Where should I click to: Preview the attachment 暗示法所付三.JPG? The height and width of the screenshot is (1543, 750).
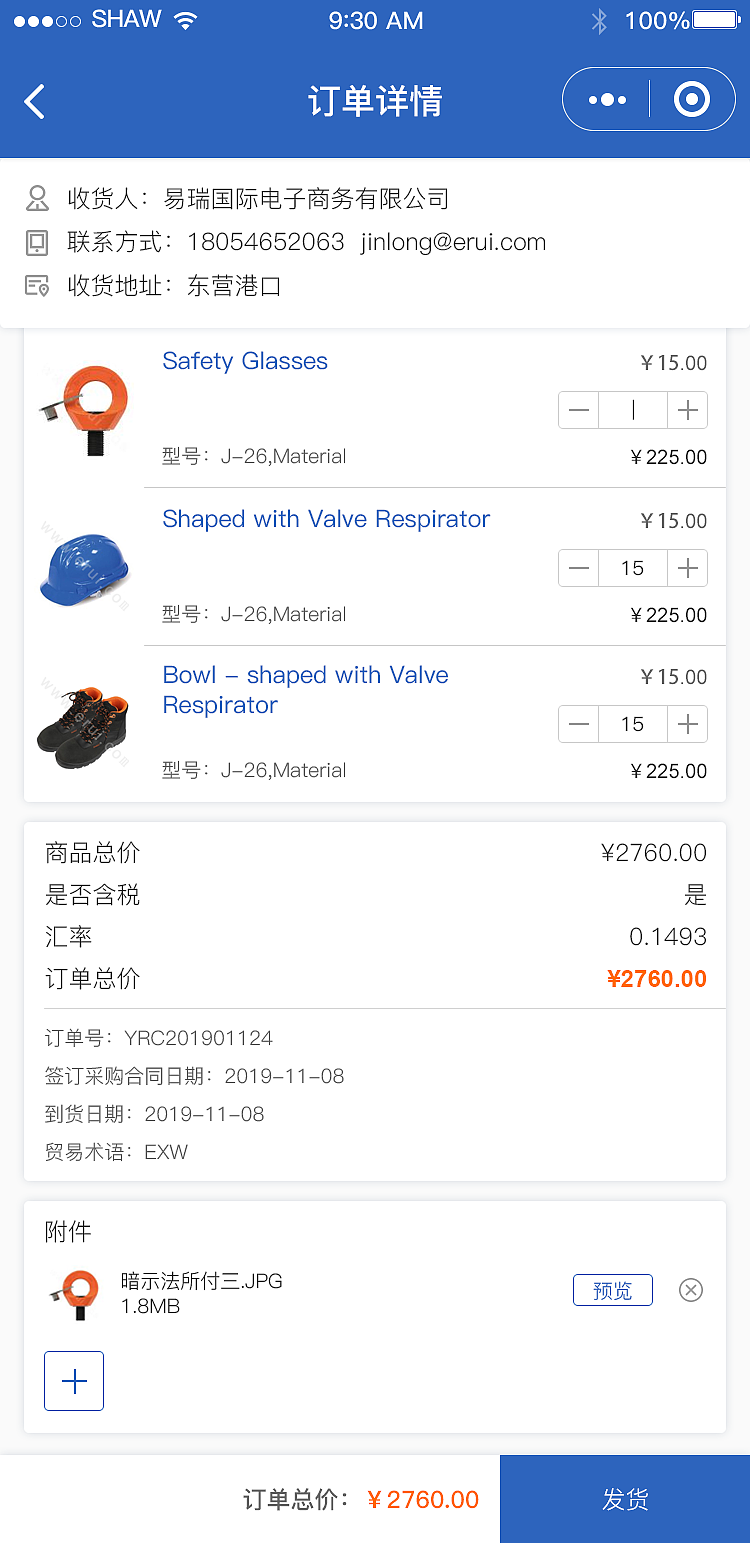click(x=612, y=1290)
